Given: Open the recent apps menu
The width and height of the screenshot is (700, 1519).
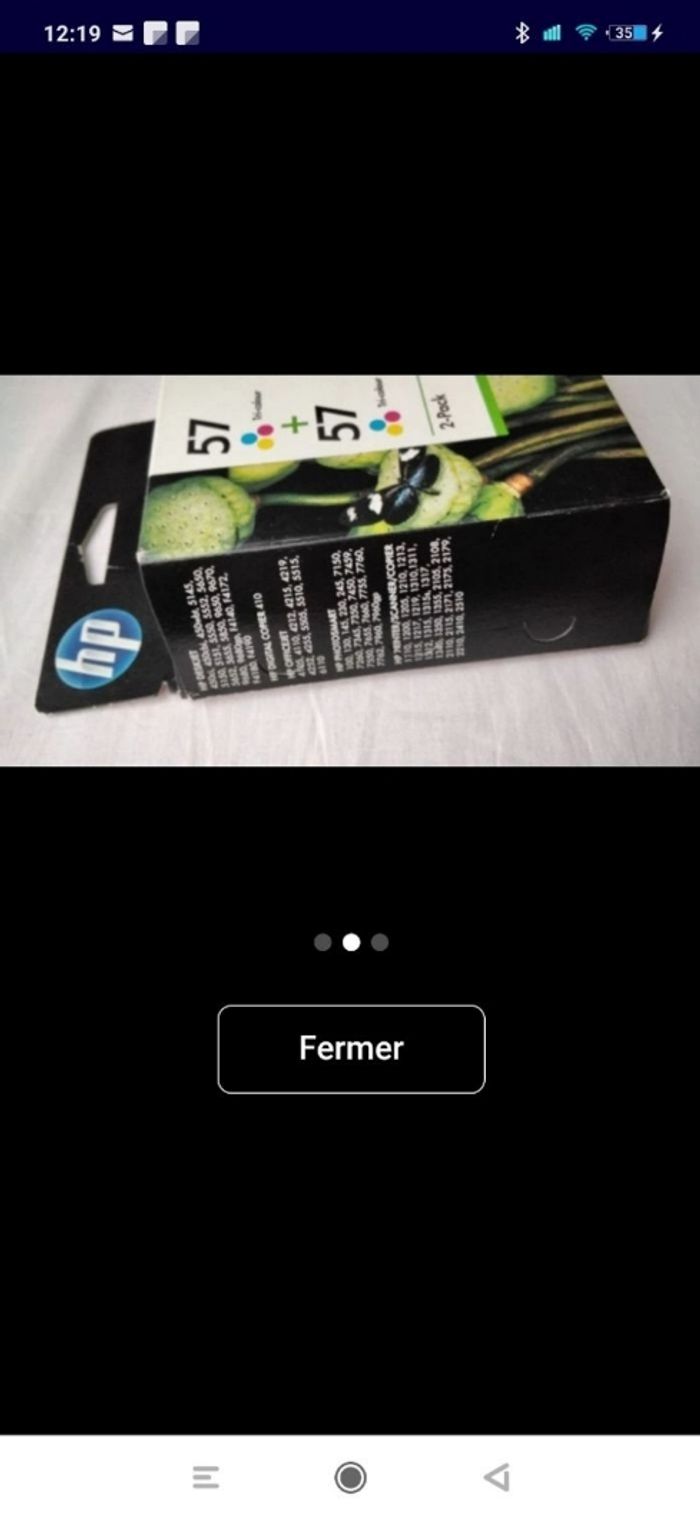Looking at the screenshot, I should (205, 1477).
